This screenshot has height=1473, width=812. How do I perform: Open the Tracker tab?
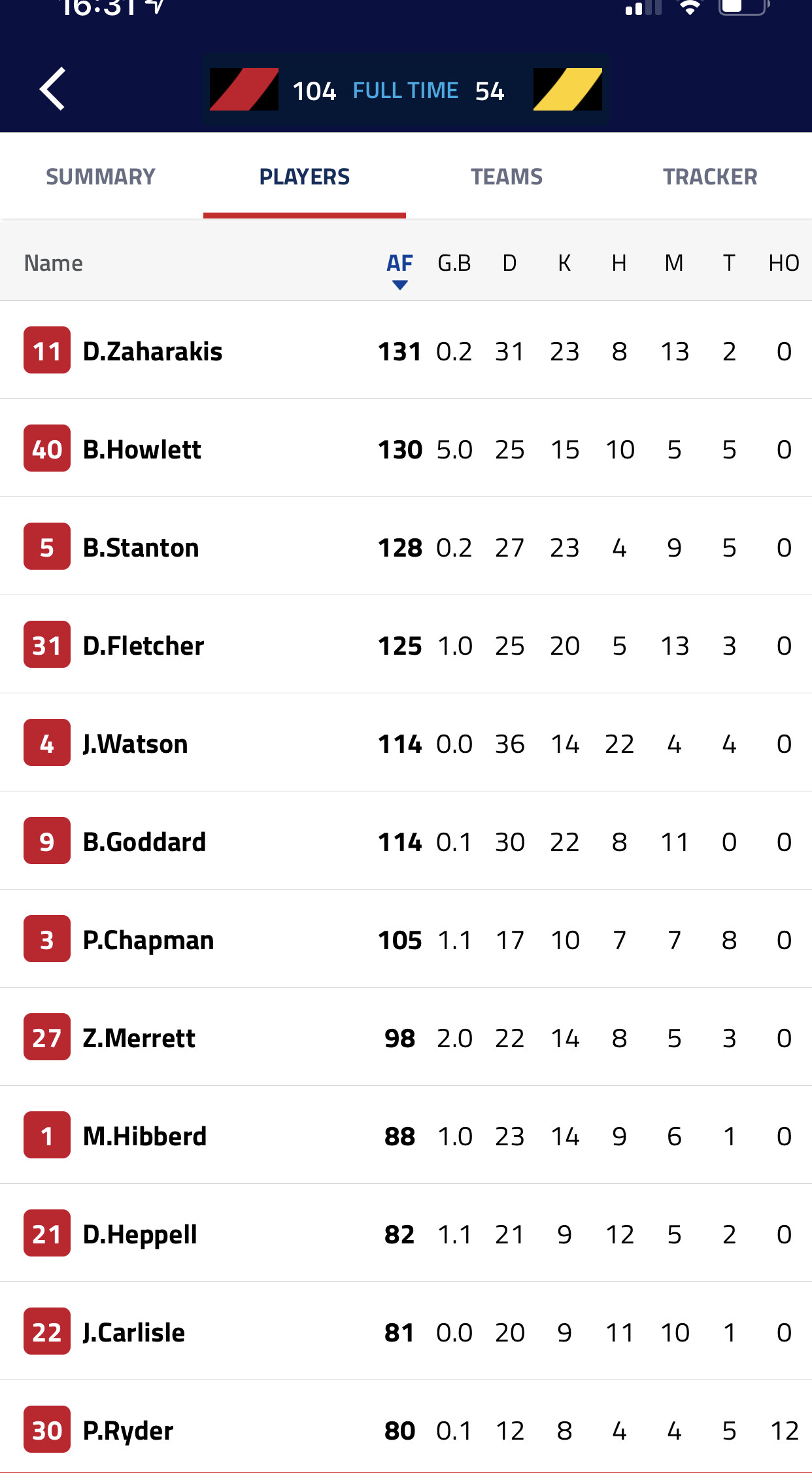click(x=710, y=177)
